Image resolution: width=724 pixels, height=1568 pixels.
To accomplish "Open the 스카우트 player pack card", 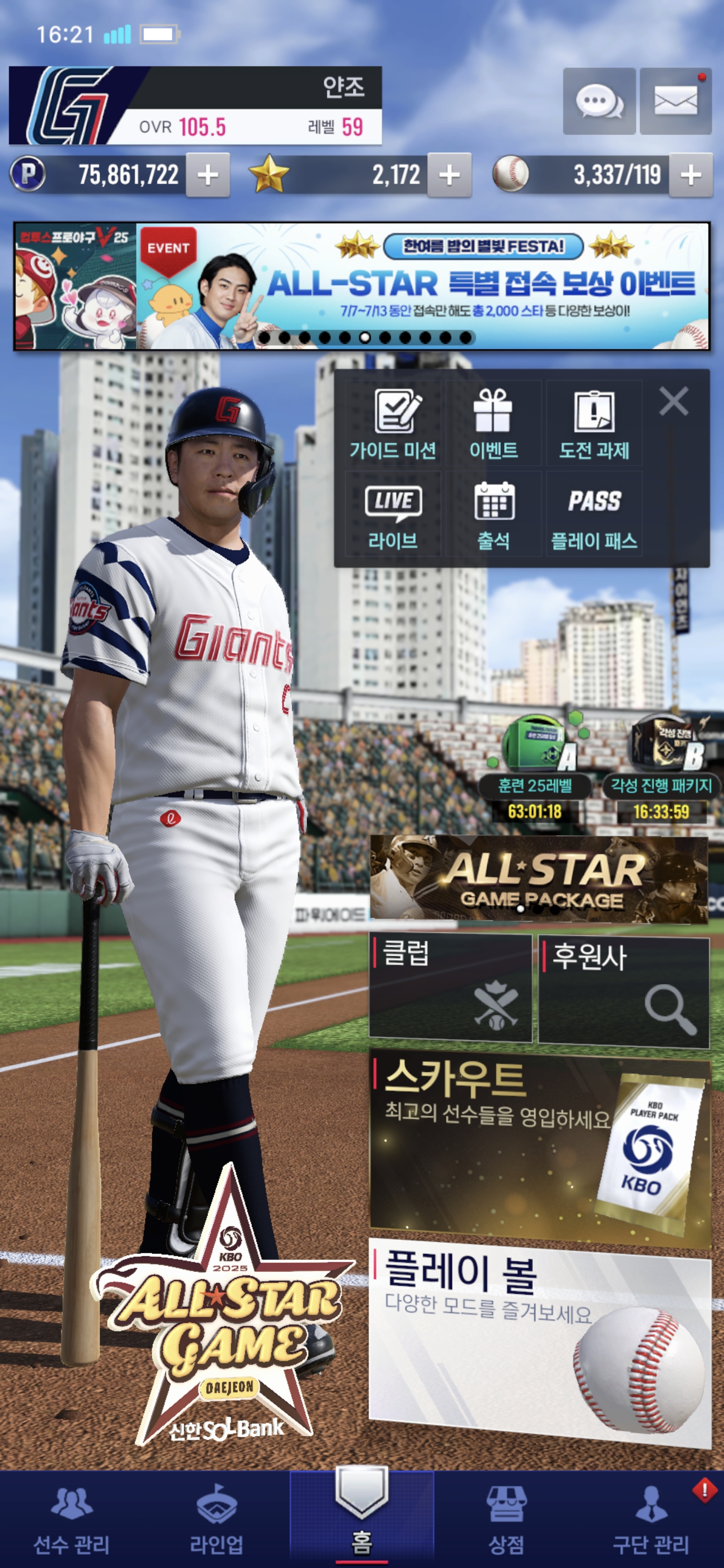I will click(539, 1149).
